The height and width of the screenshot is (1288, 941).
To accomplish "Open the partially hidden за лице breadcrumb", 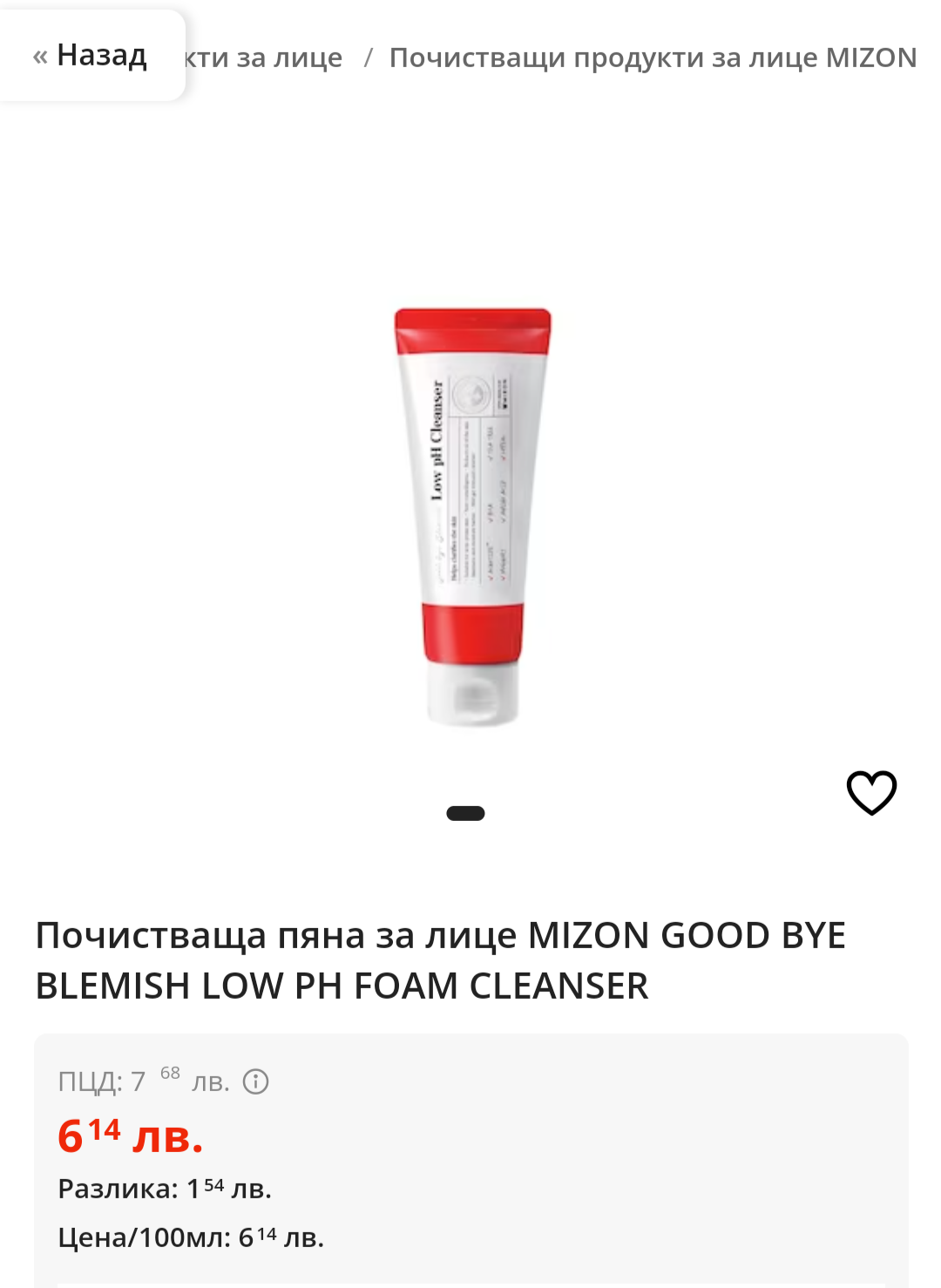I will click(x=264, y=58).
